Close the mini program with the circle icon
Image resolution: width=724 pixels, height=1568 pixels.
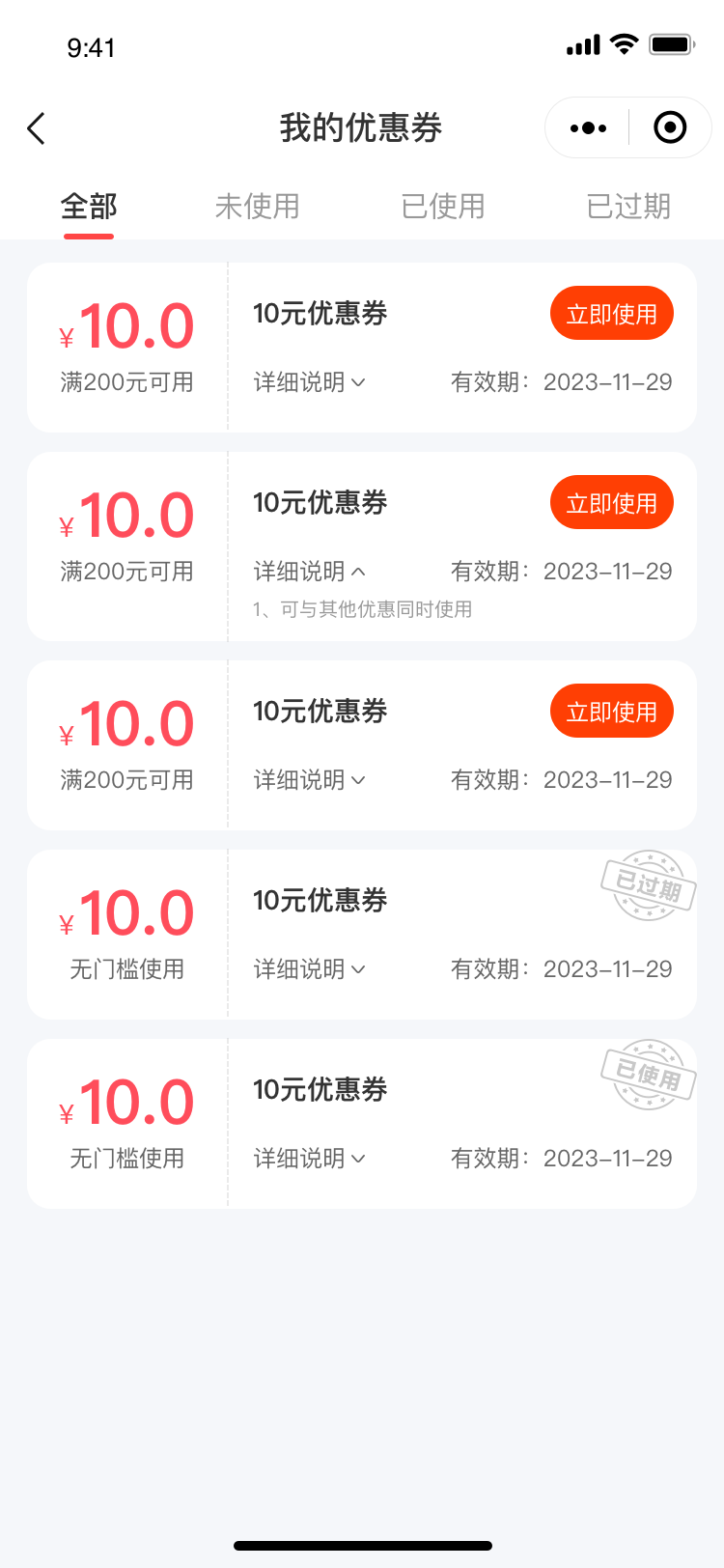[x=670, y=127]
